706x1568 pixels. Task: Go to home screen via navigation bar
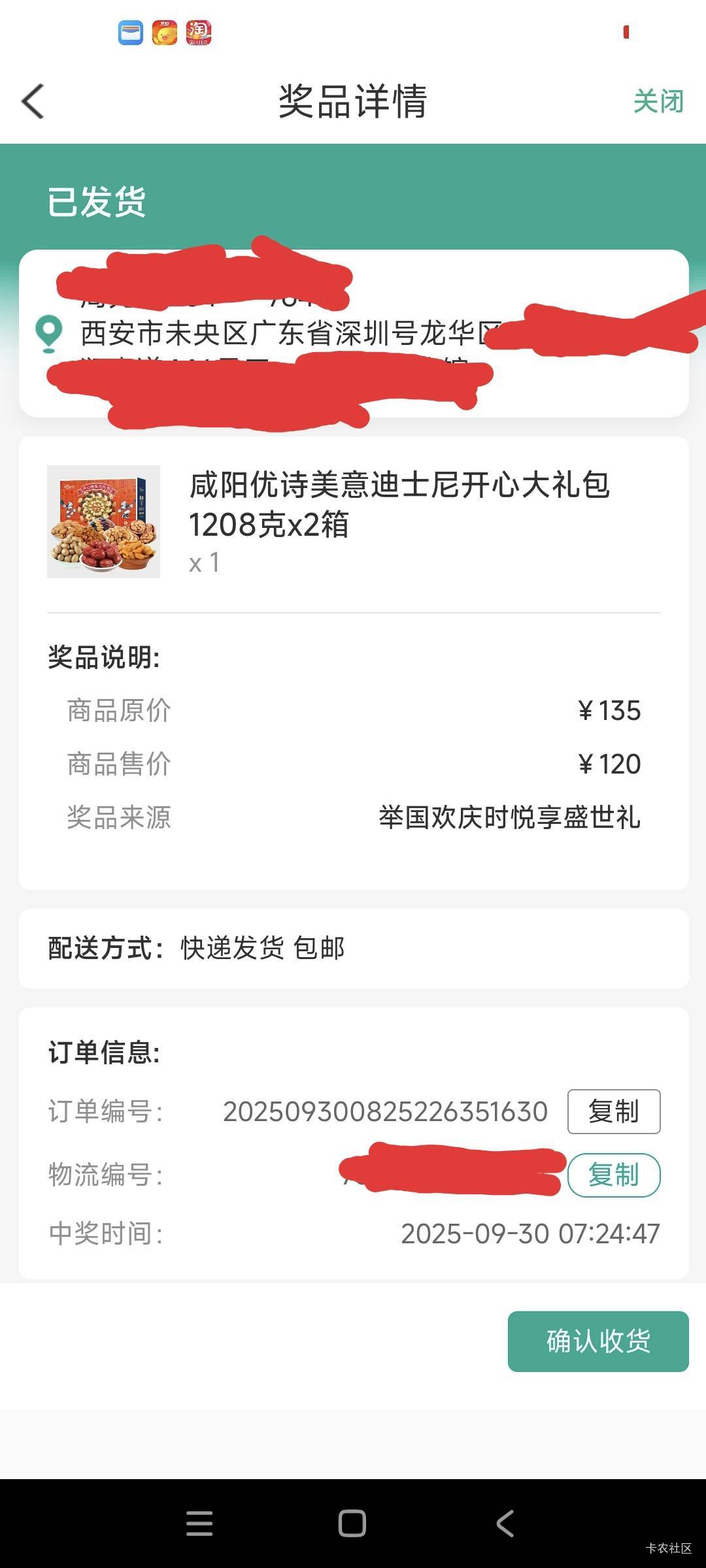[x=352, y=1523]
